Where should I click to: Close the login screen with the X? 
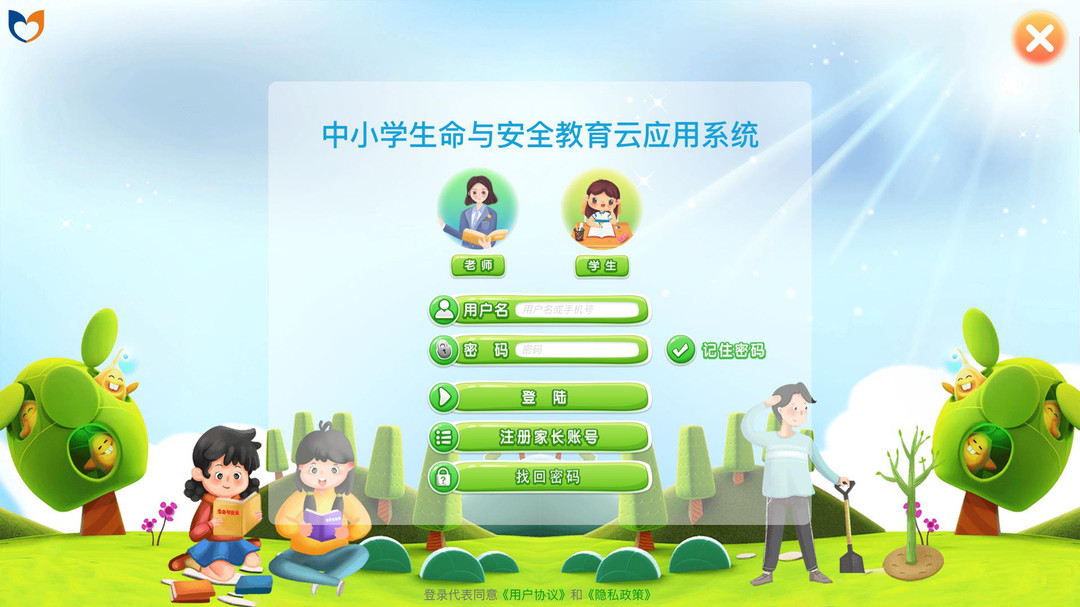(1040, 39)
